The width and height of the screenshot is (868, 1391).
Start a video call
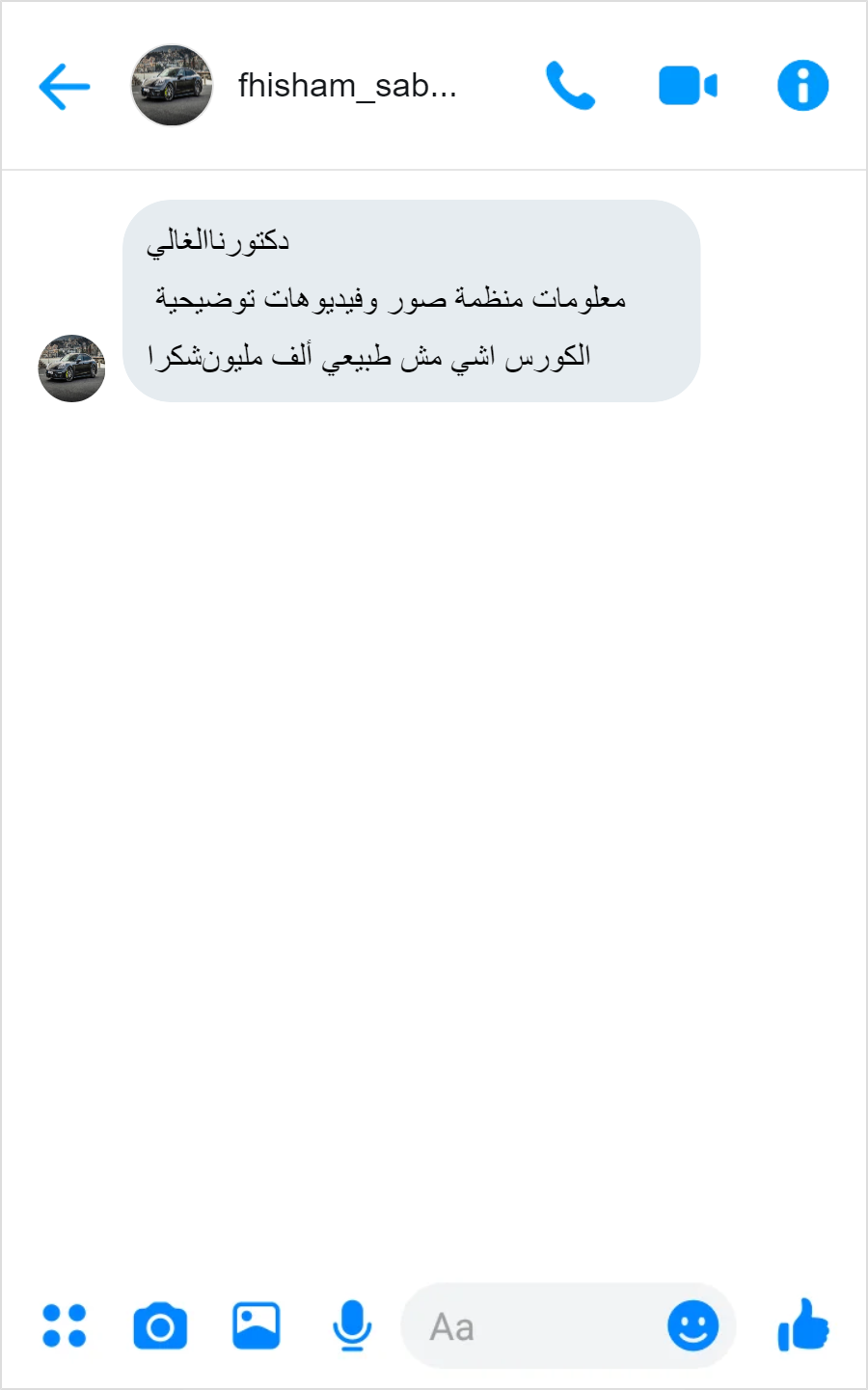click(x=688, y=86)
